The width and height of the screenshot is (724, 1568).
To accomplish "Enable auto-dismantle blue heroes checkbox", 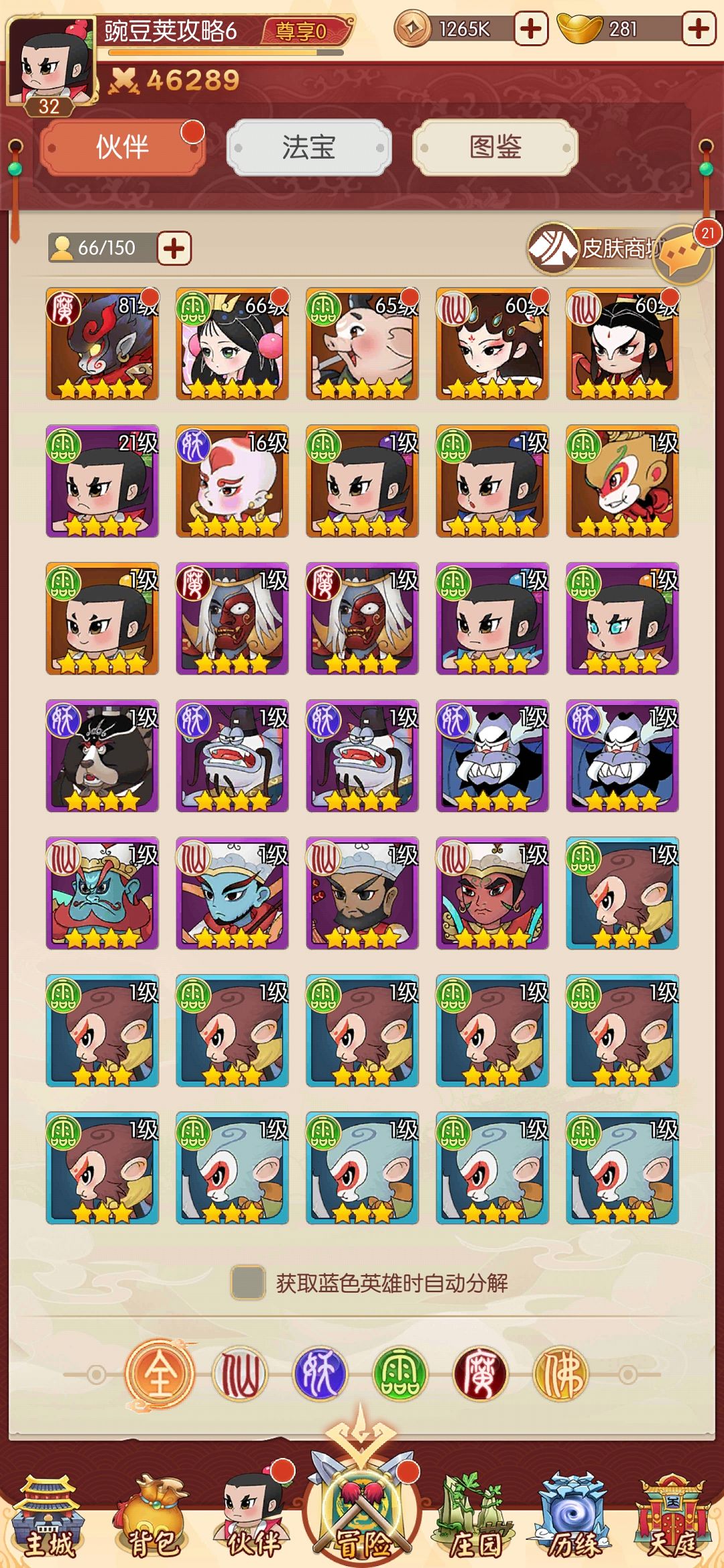I will [x=247, y=1283].
